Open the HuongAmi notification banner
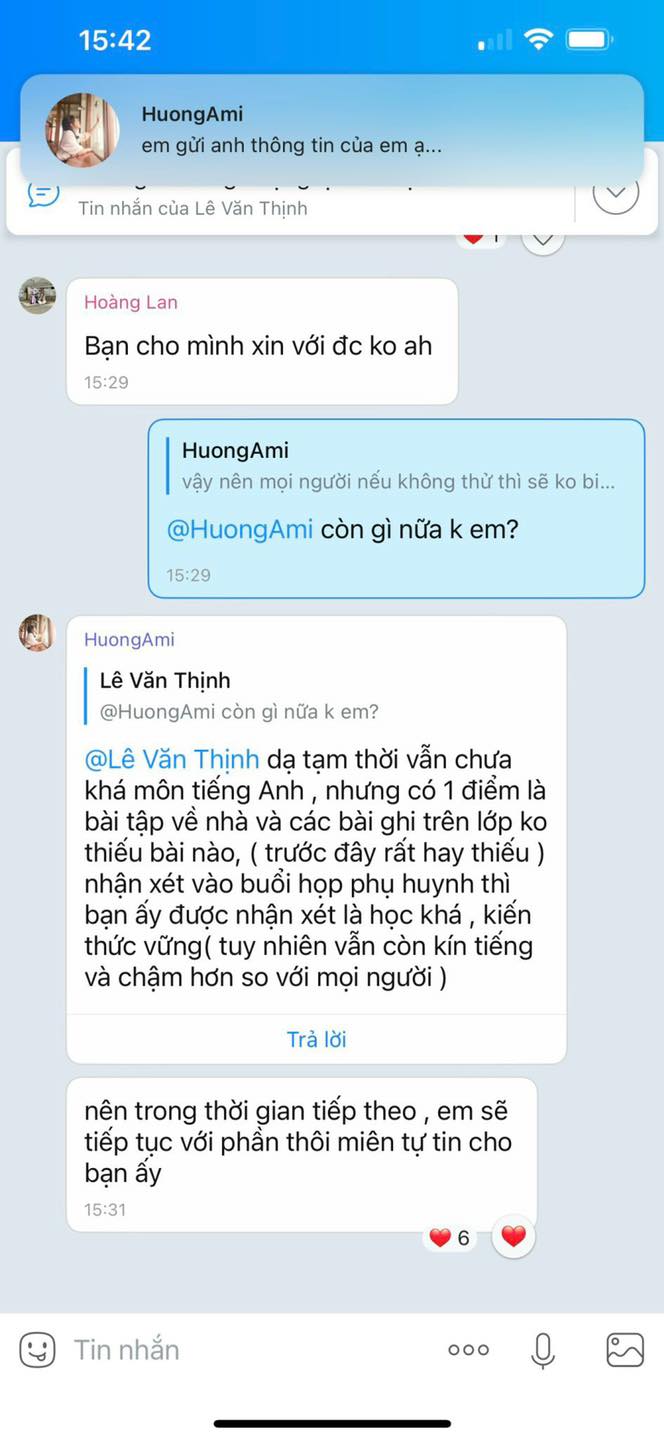 tap(332, 130)
